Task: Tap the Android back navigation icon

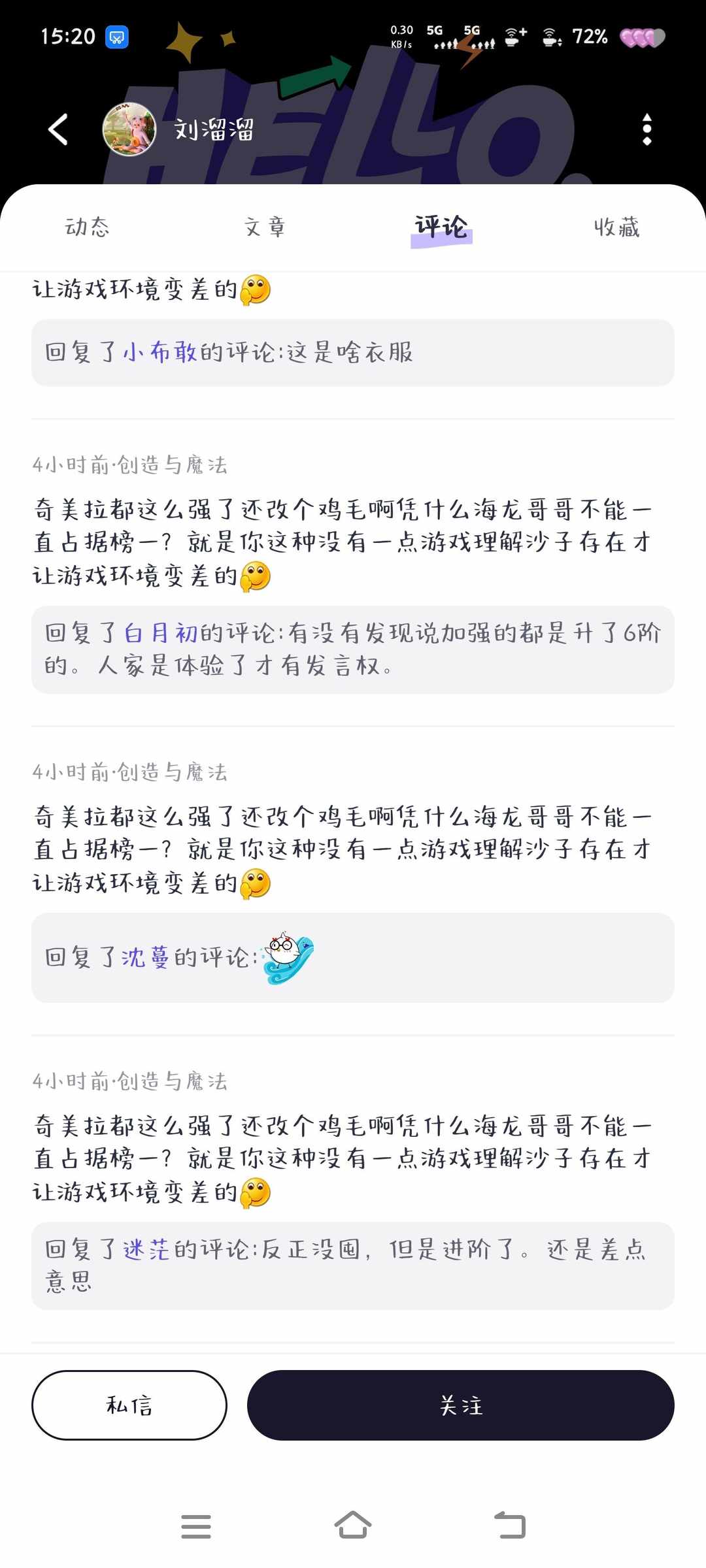Action: (509, 1526)
